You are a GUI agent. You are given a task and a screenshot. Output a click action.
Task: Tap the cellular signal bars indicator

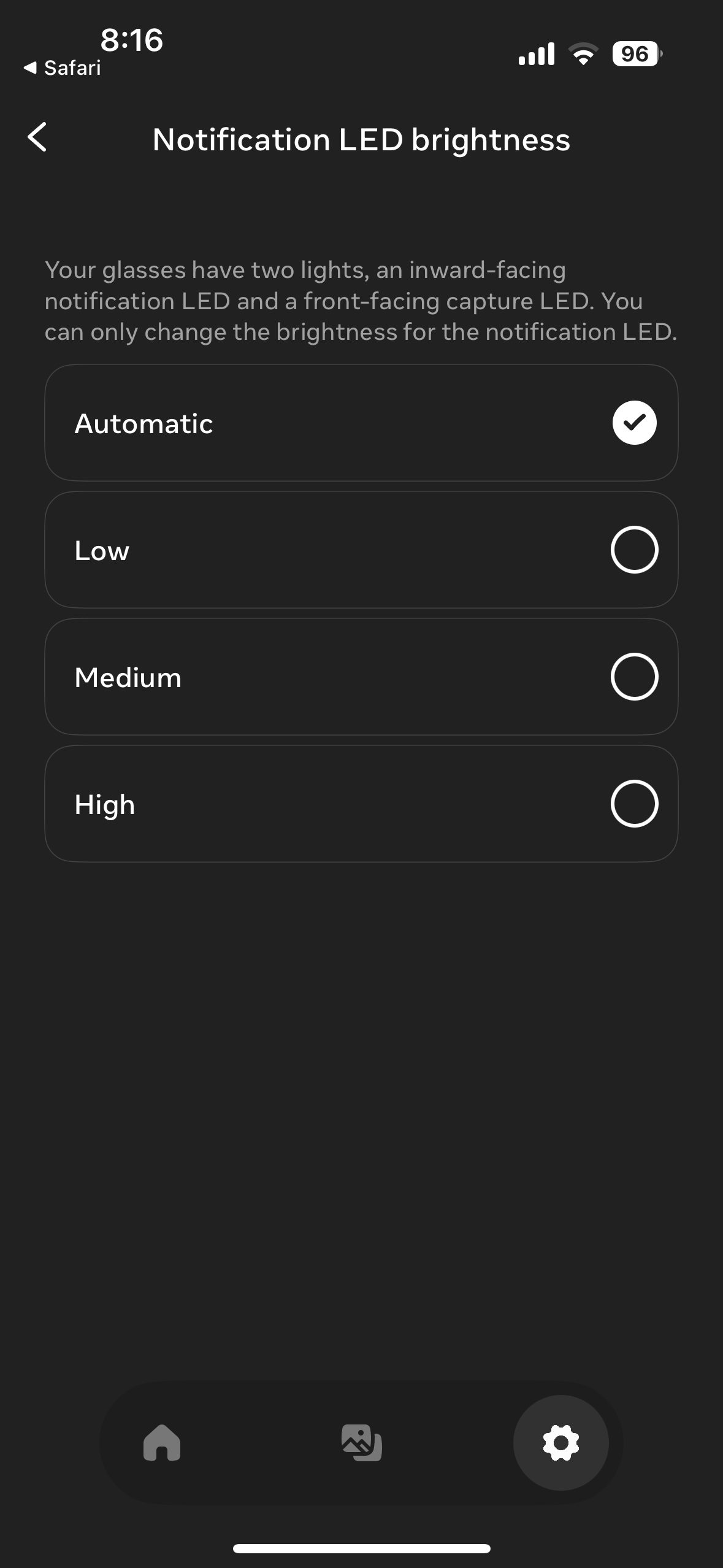tap(535, 54)
